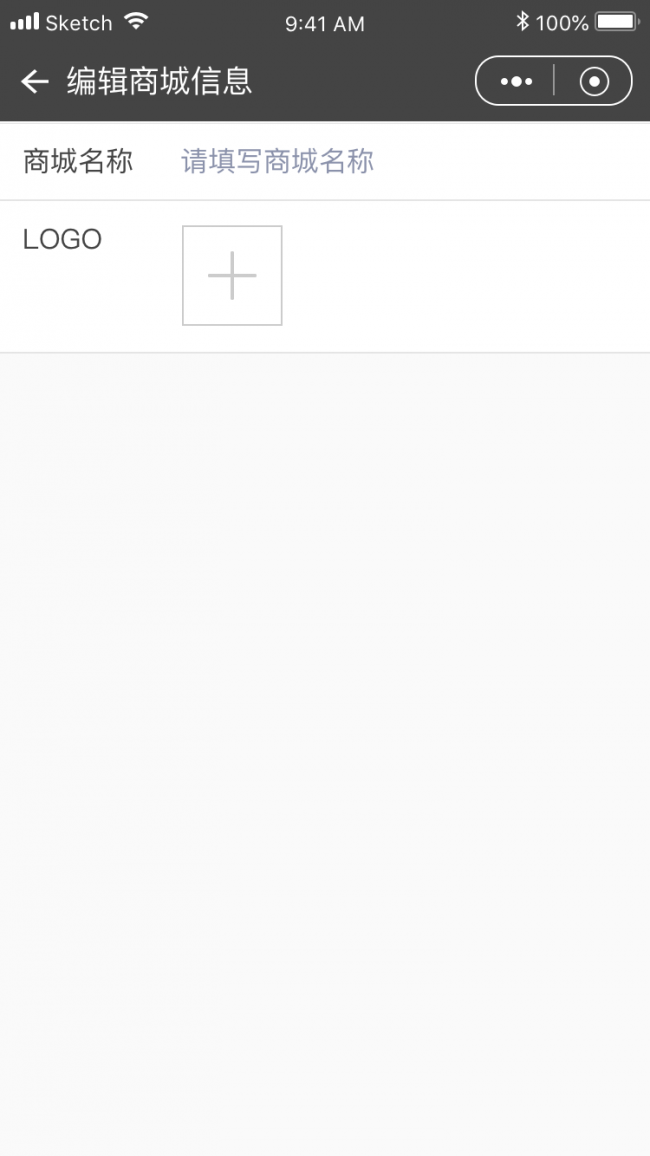
Task: Focus the 商城名称 input field
Action: tap(400, 161)
